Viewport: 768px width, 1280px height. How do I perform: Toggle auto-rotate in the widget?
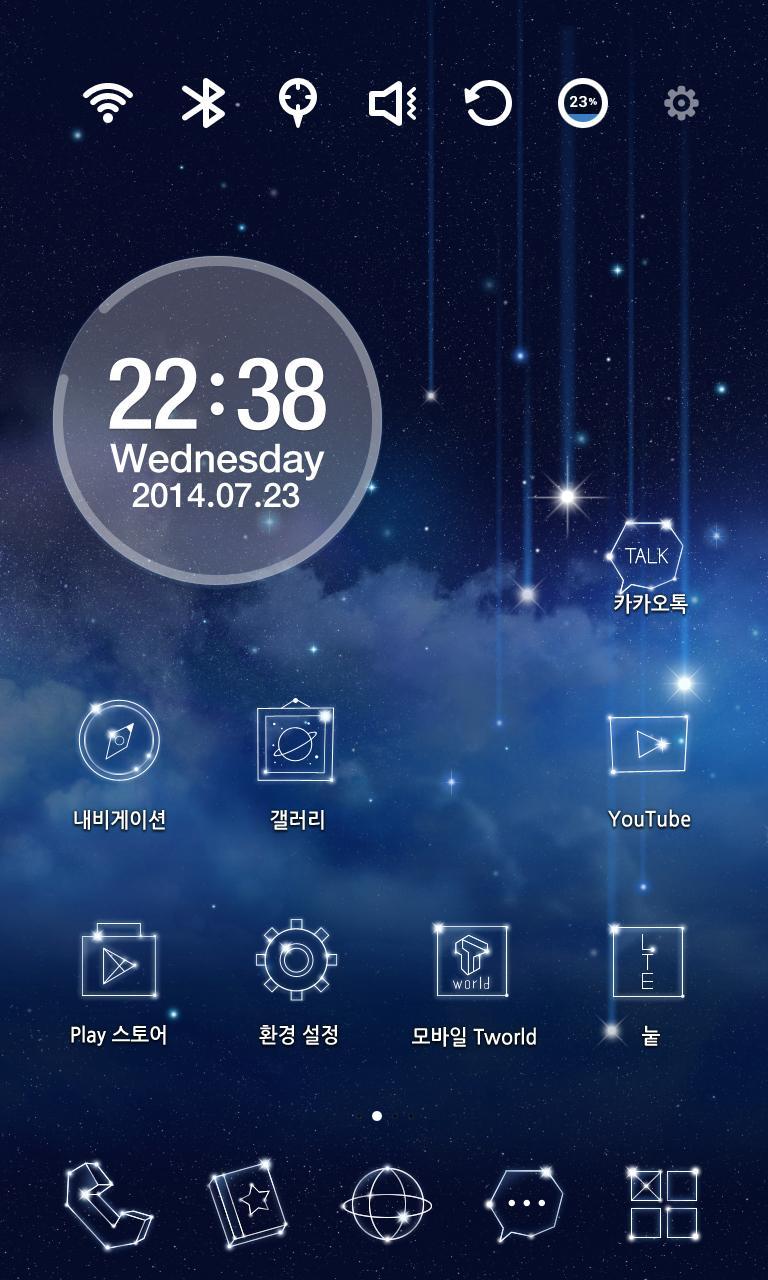pyautogui.click(x=488, y=103)
